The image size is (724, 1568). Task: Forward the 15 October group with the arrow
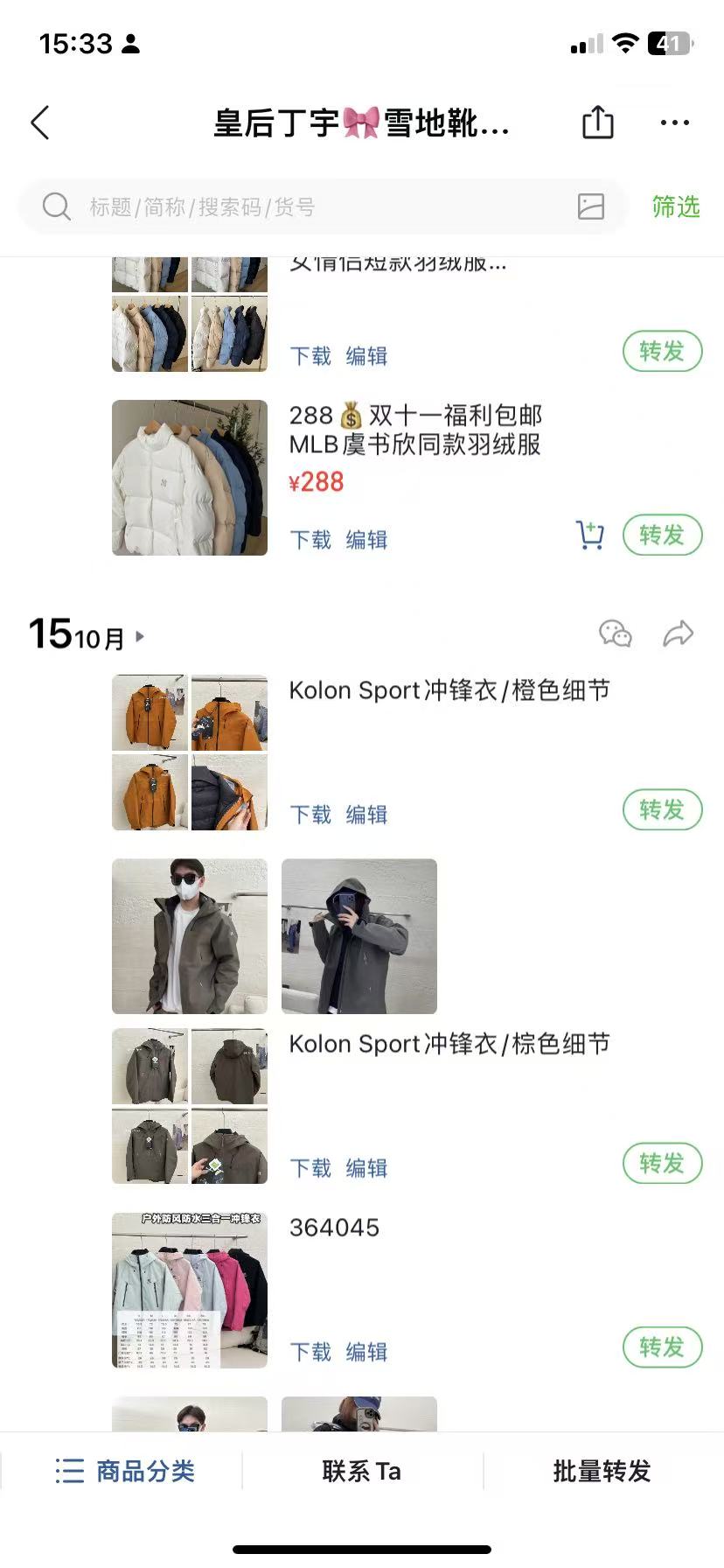pyautogui.click(x=678, y=633)
